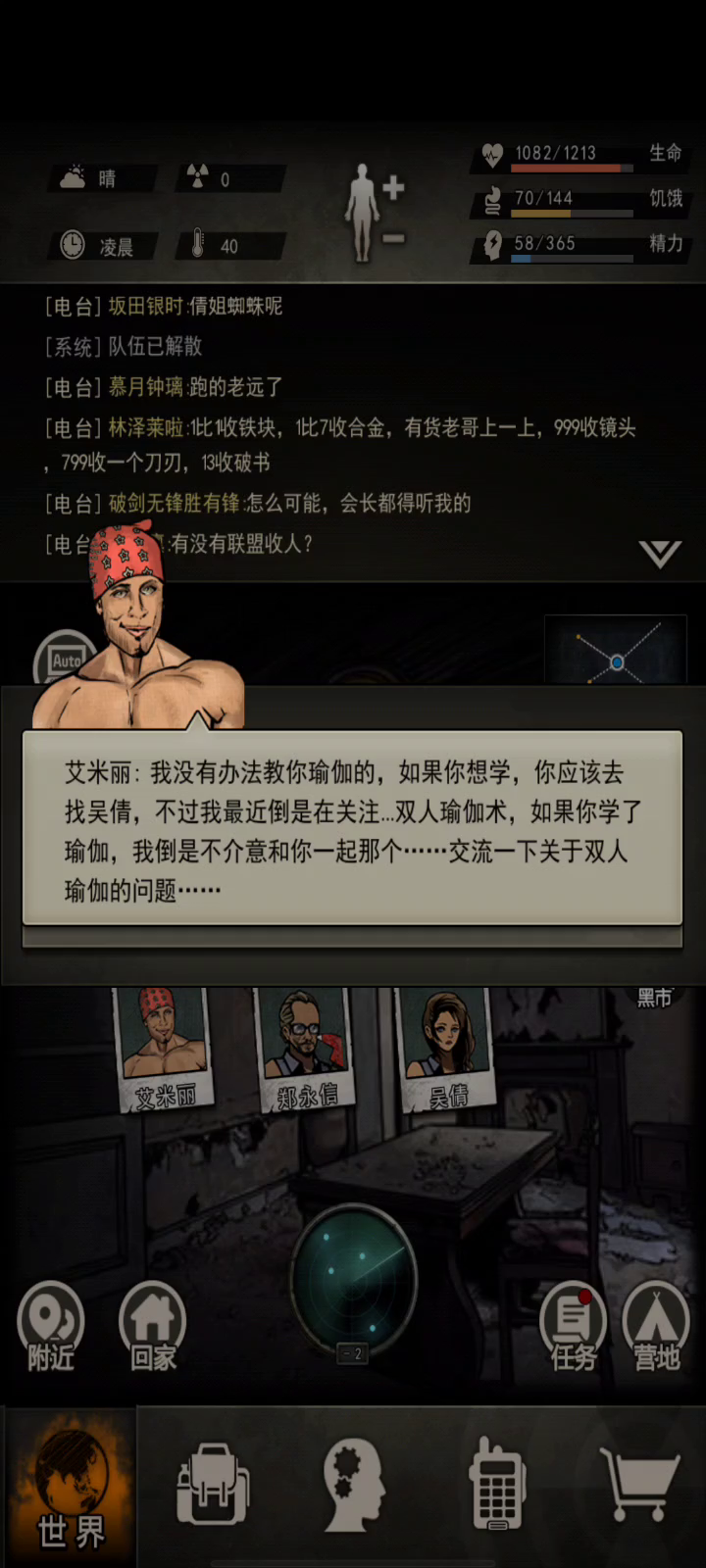Tap the 艾米丽 dialogue box to continue
The width and height of the screenshot is (706, 1568).
(x=352, y=829)
